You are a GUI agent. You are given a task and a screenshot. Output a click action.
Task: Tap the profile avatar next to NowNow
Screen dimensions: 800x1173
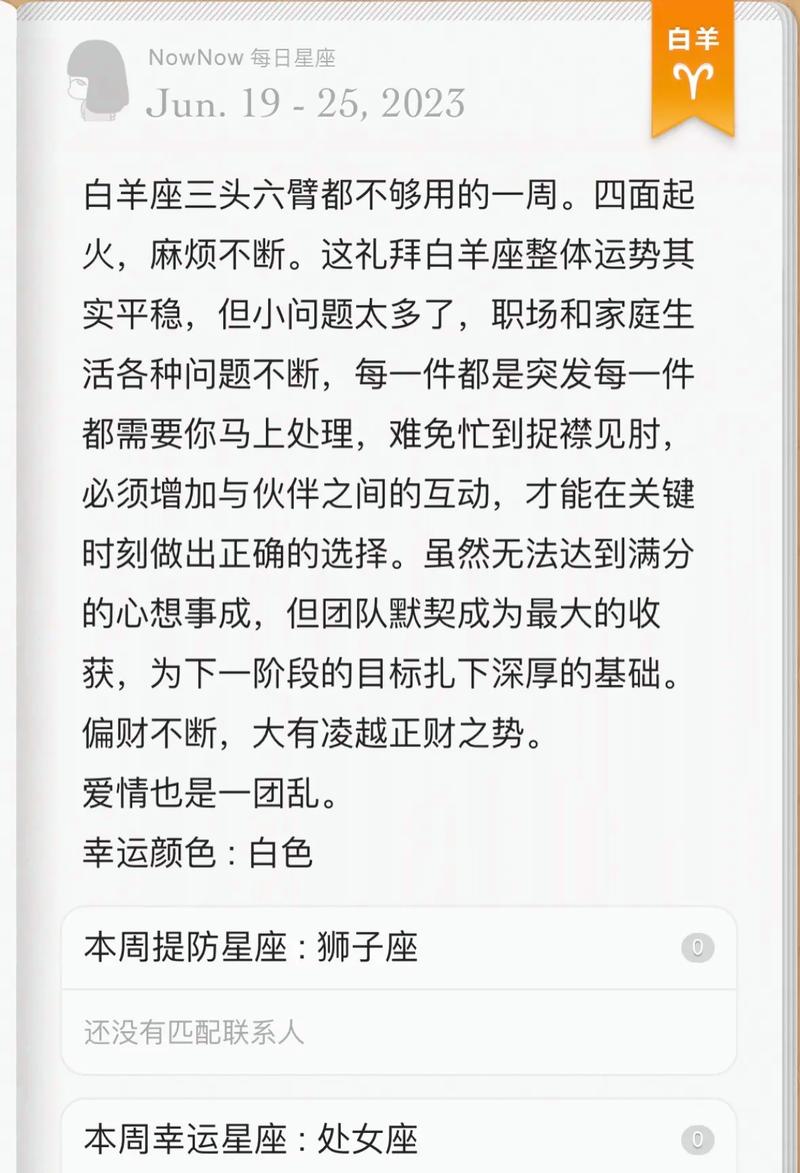coord(97,80)
